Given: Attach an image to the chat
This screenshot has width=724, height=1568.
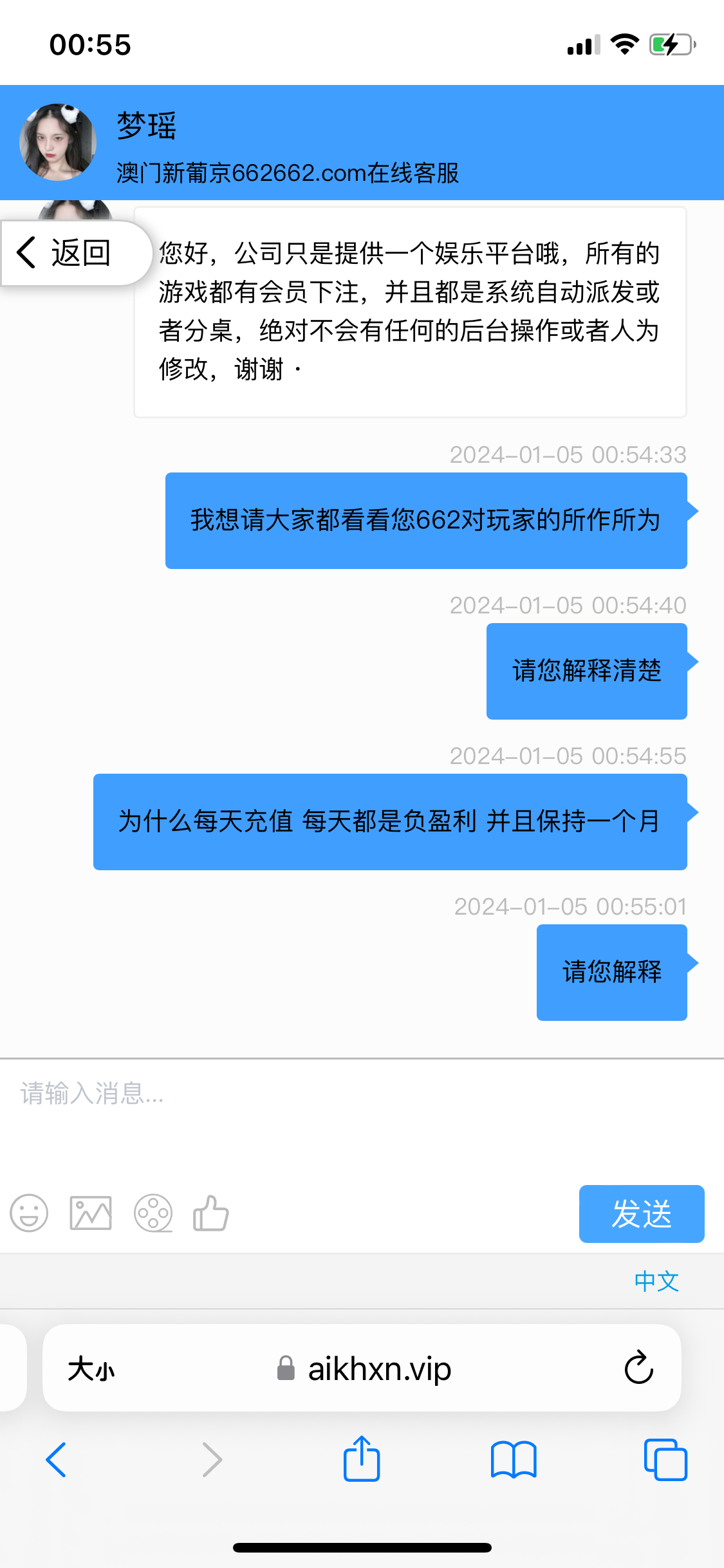Looking at the screenshot, I should click(x=91, y=1213).
